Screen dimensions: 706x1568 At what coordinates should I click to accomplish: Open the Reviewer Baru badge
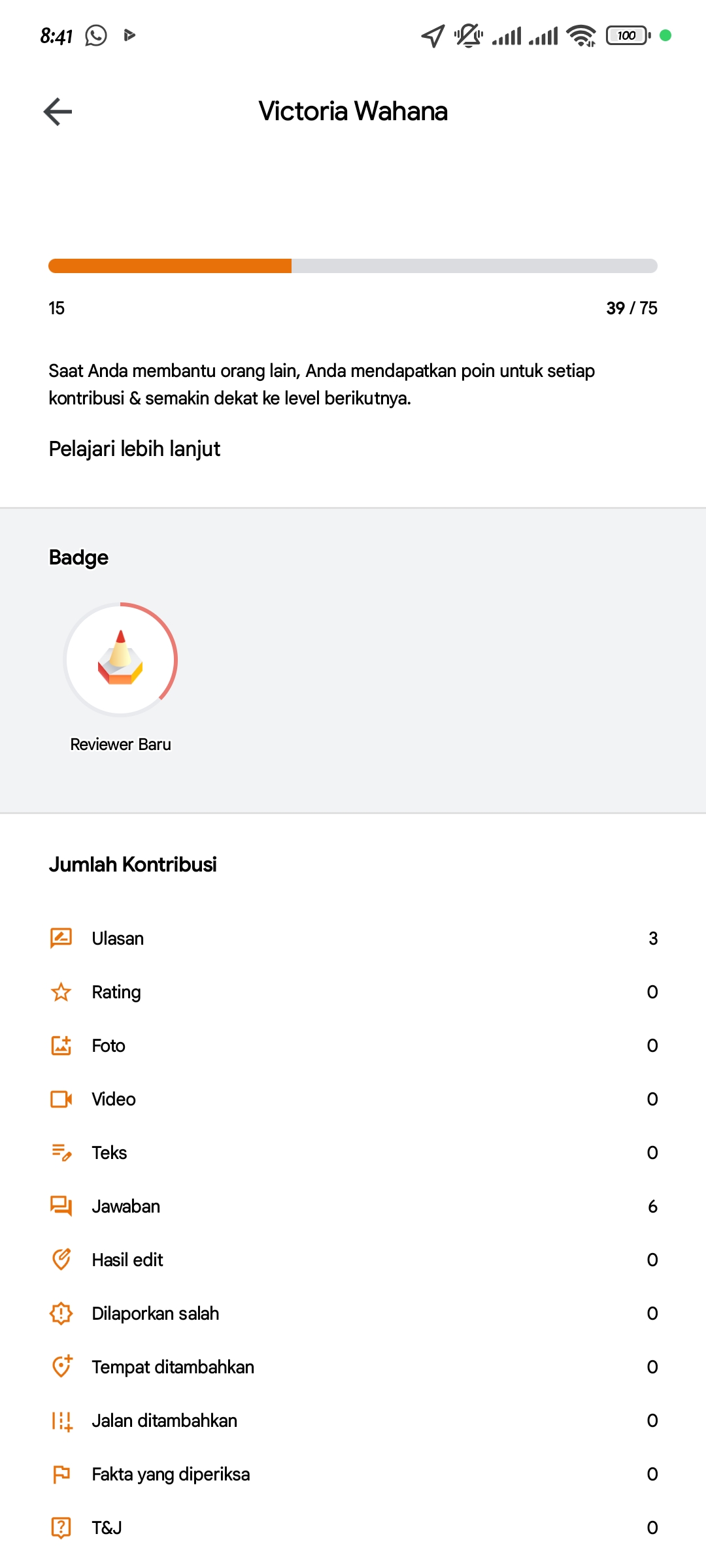[120, 678]
